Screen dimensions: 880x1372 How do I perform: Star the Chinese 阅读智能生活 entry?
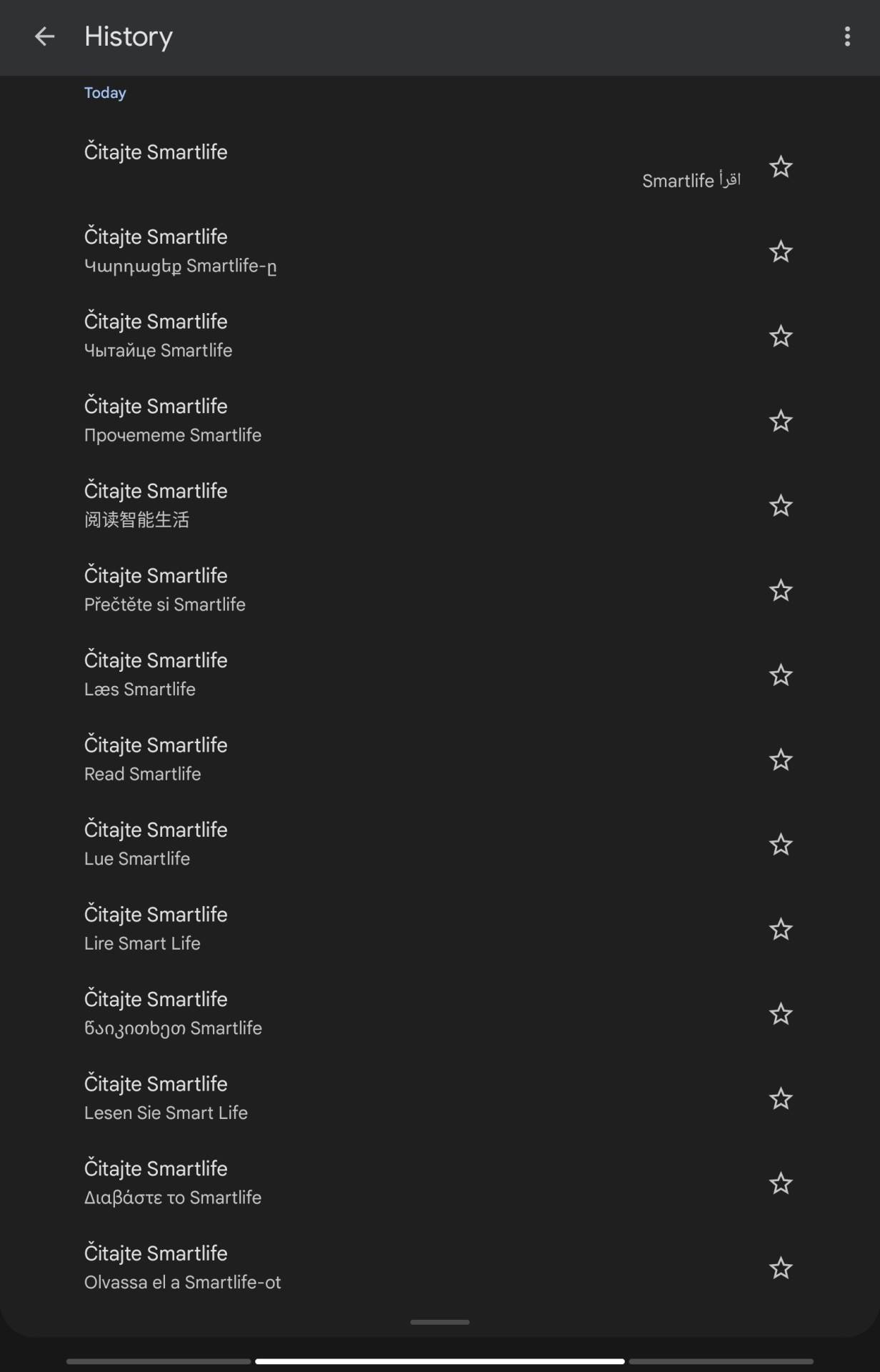(781, 506)
